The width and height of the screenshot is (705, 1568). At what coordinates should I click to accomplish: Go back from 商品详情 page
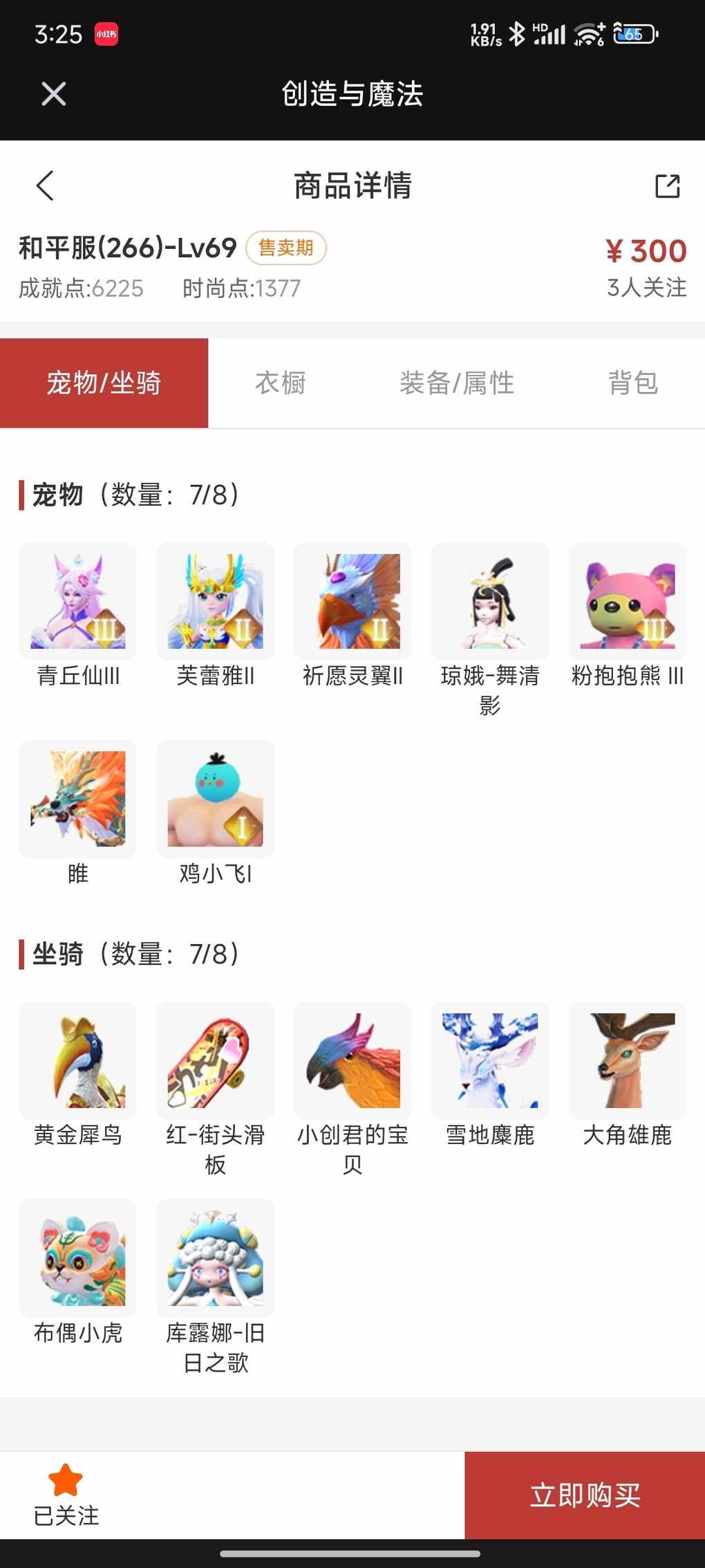[x=45, y=185]
